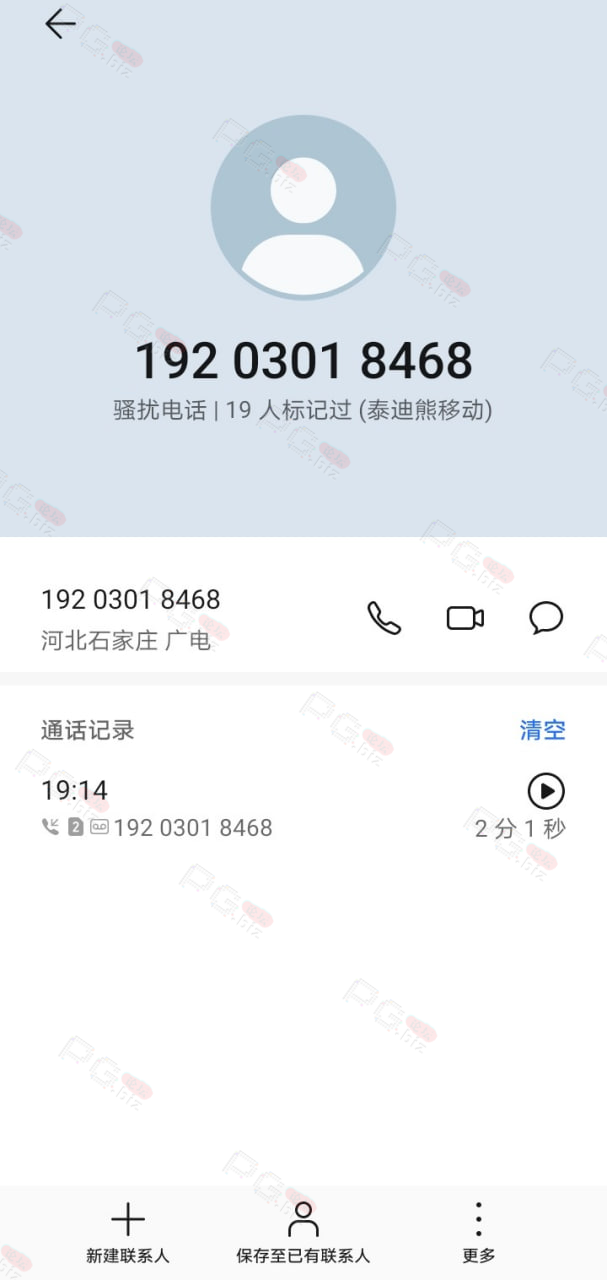Image resolution: width=607 pixels, height=1280 pixels.
Task: Open the 更多 options menu
Action: point(478,1233)
